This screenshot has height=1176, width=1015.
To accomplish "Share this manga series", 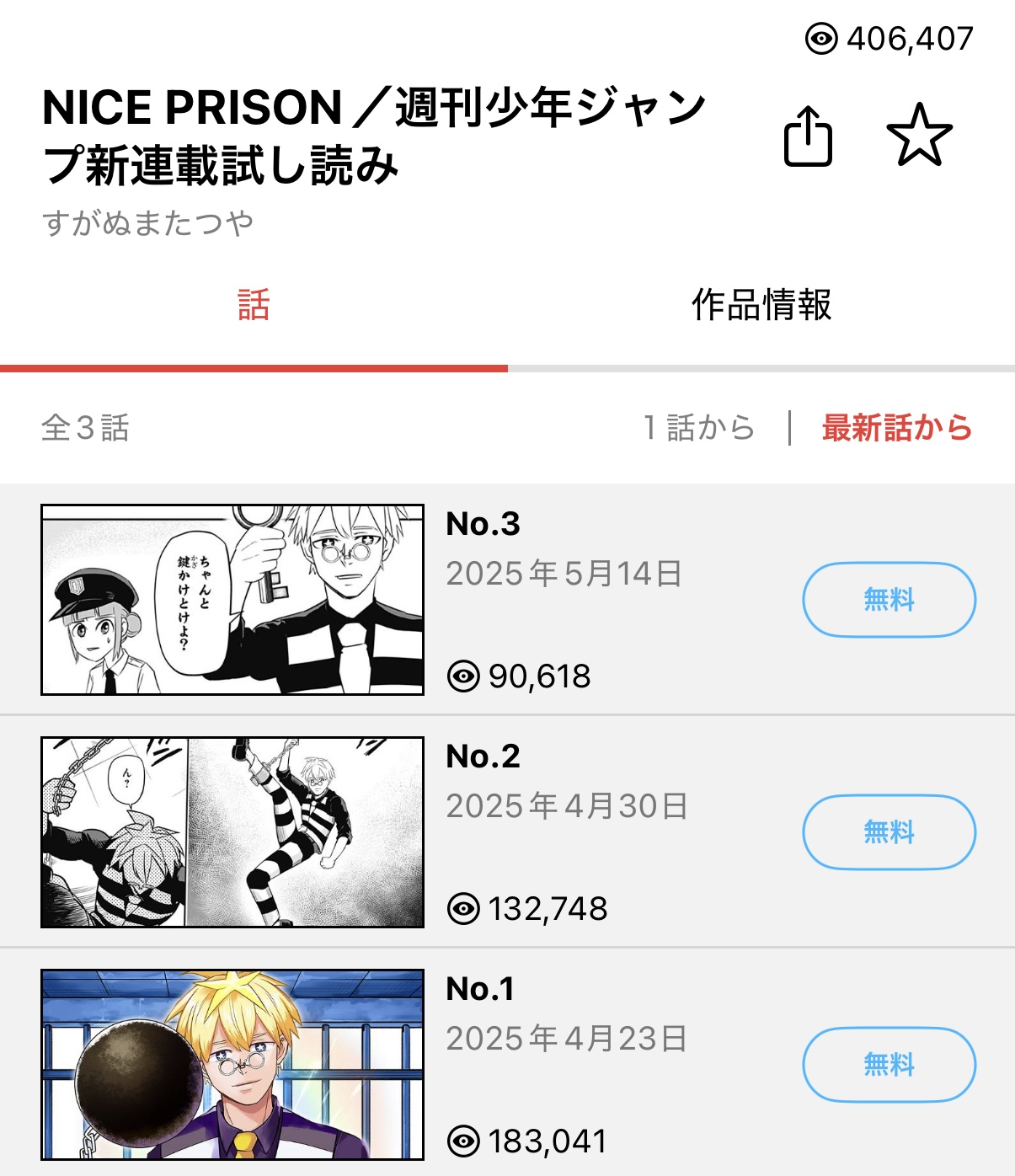I will point(808,136).
